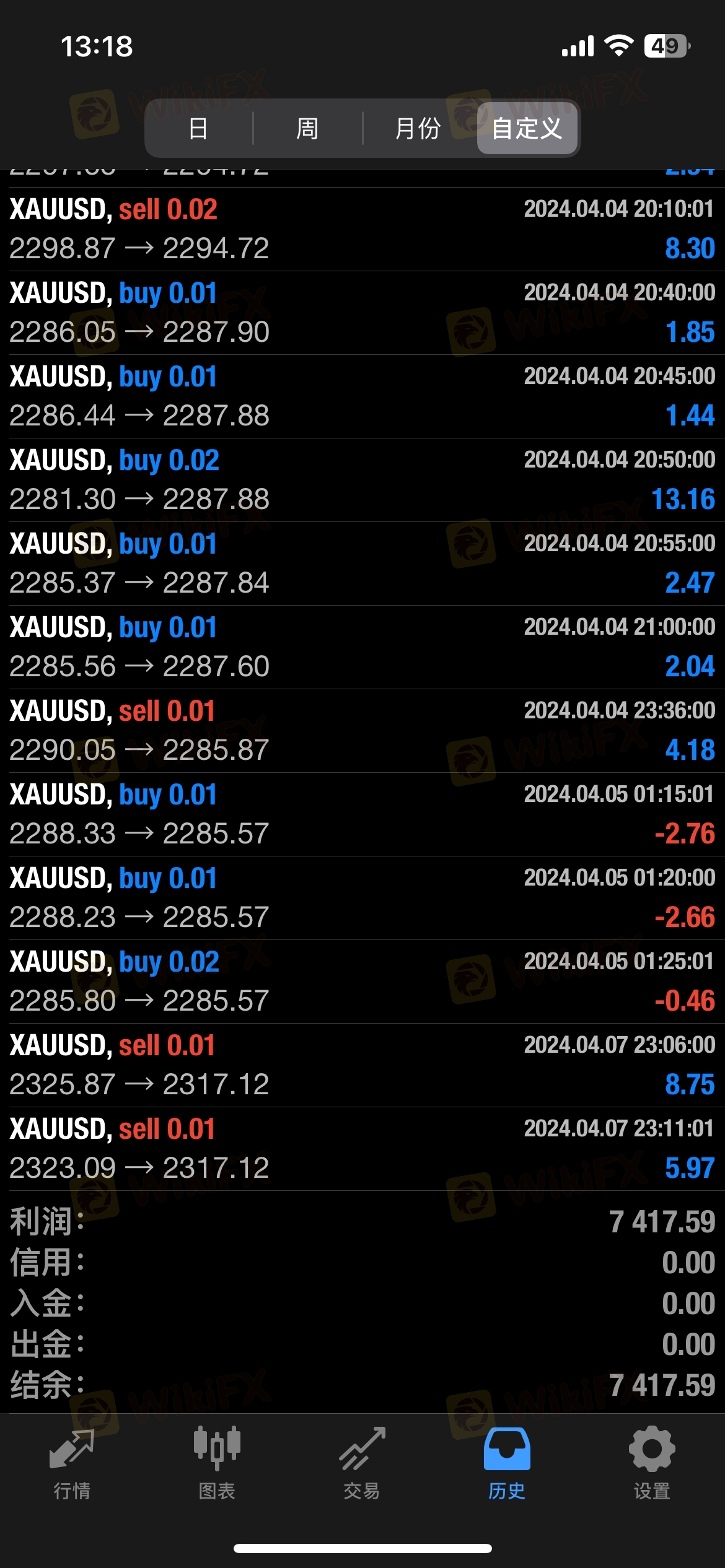Viewport: 725px width, 1568px height.
Task: Open the 交易 trade tab
Action: [362, 1463]
